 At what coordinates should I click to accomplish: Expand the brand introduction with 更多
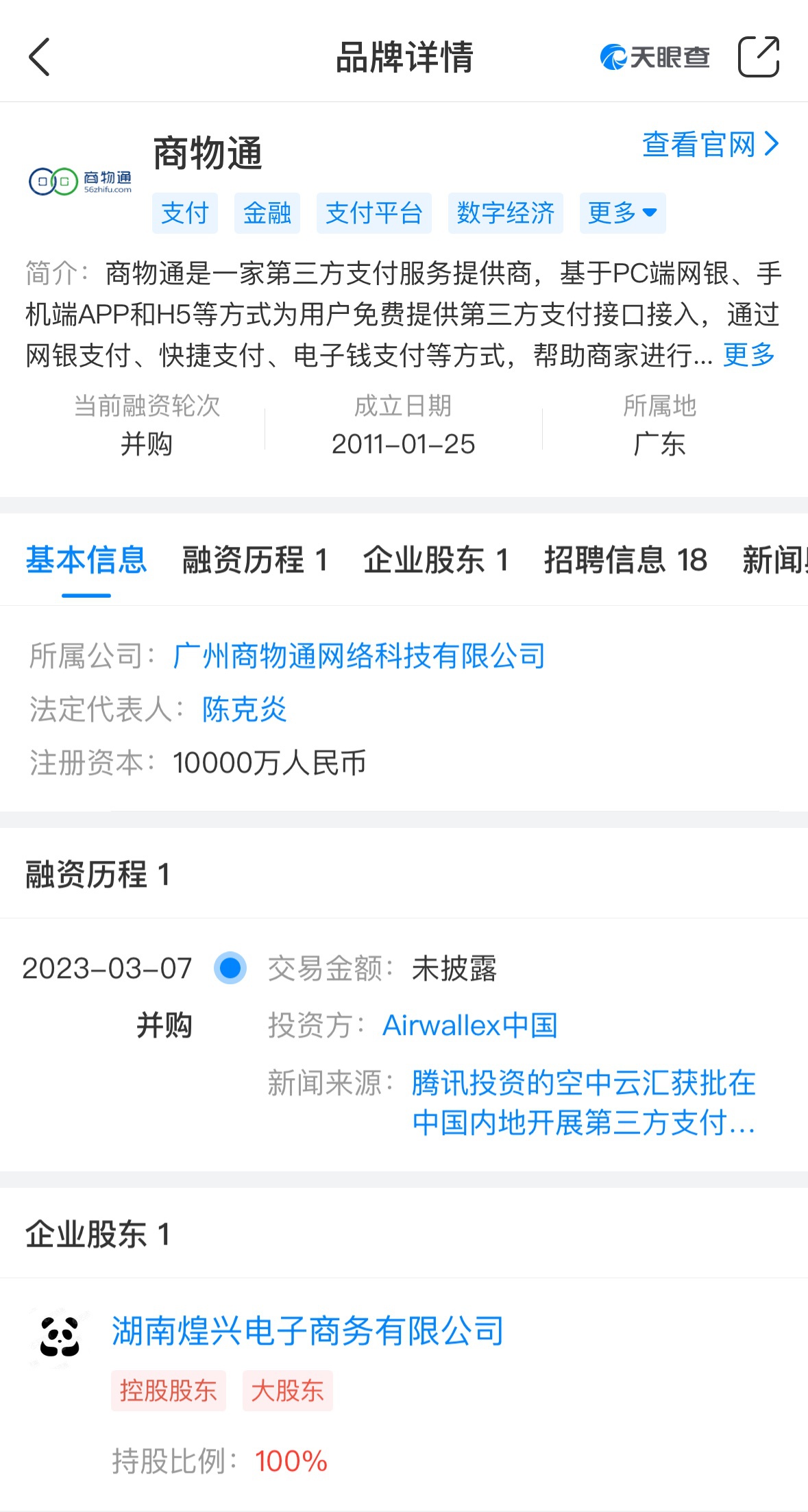(748, 355)
